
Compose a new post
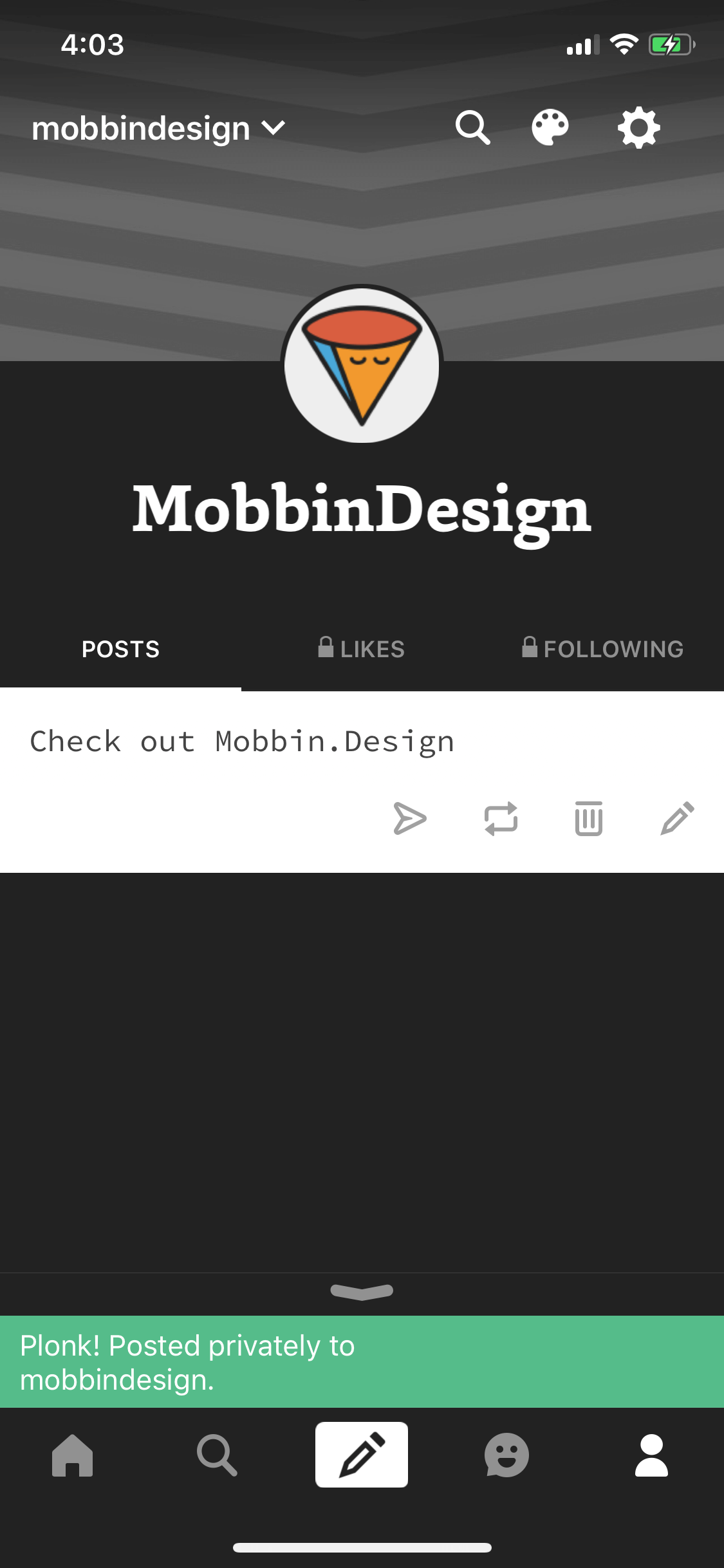tap(362, 1455)
